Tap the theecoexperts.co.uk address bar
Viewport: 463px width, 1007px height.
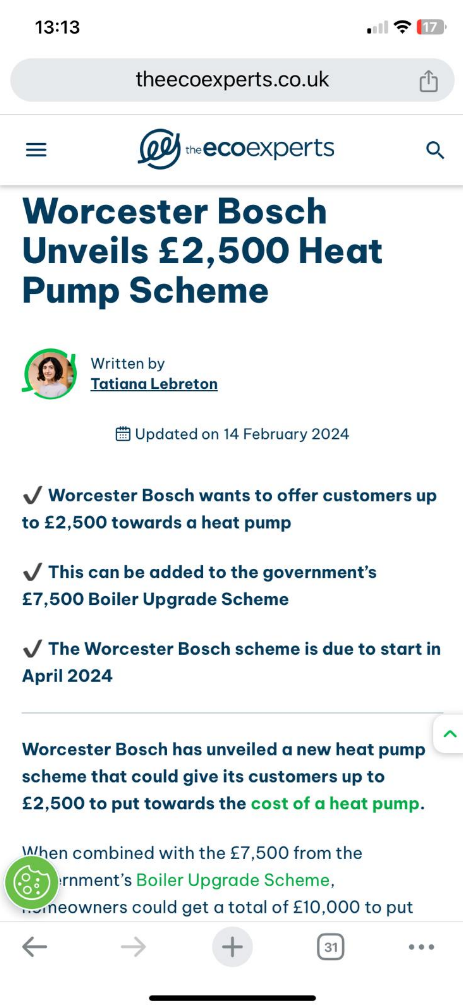pos(232,80)
